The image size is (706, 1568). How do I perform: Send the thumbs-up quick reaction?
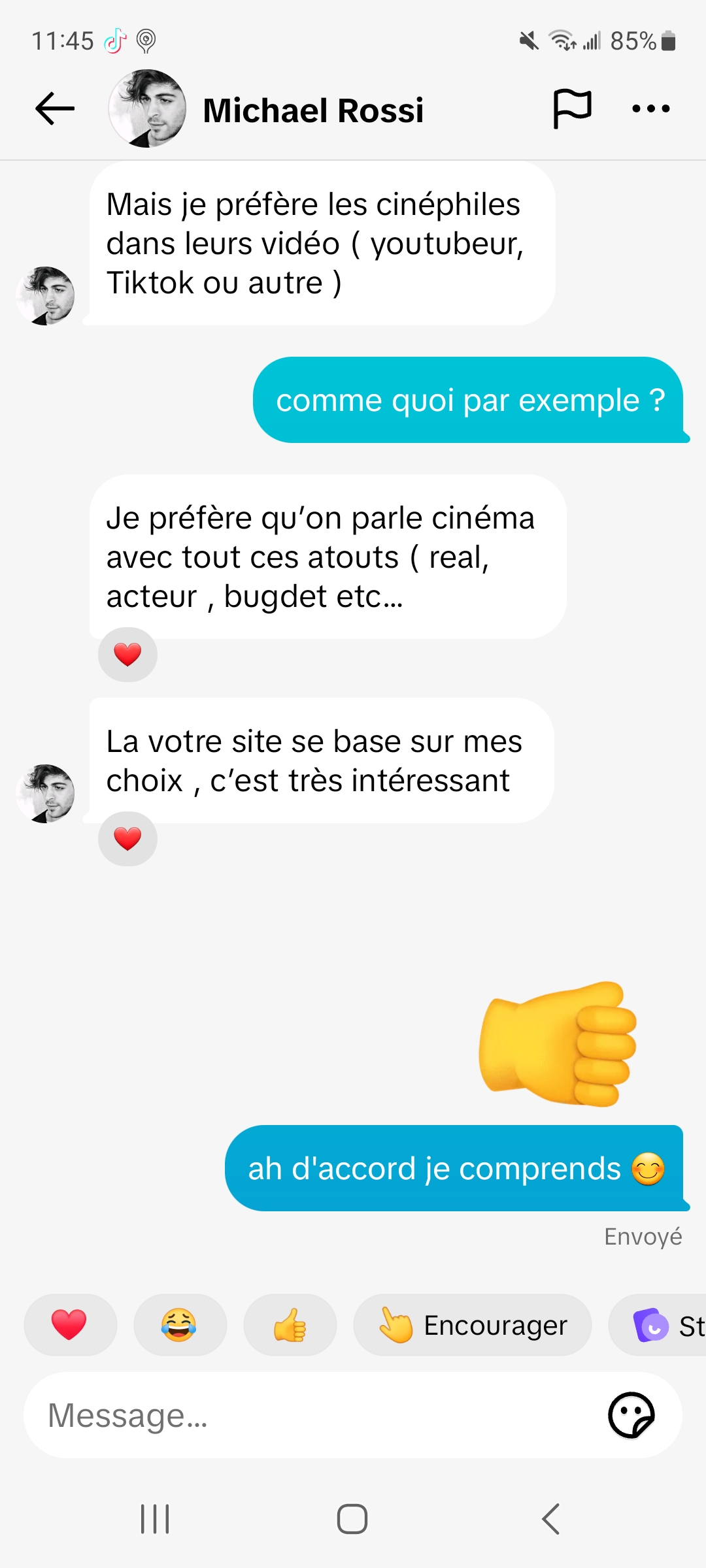tap(290, 1325)
